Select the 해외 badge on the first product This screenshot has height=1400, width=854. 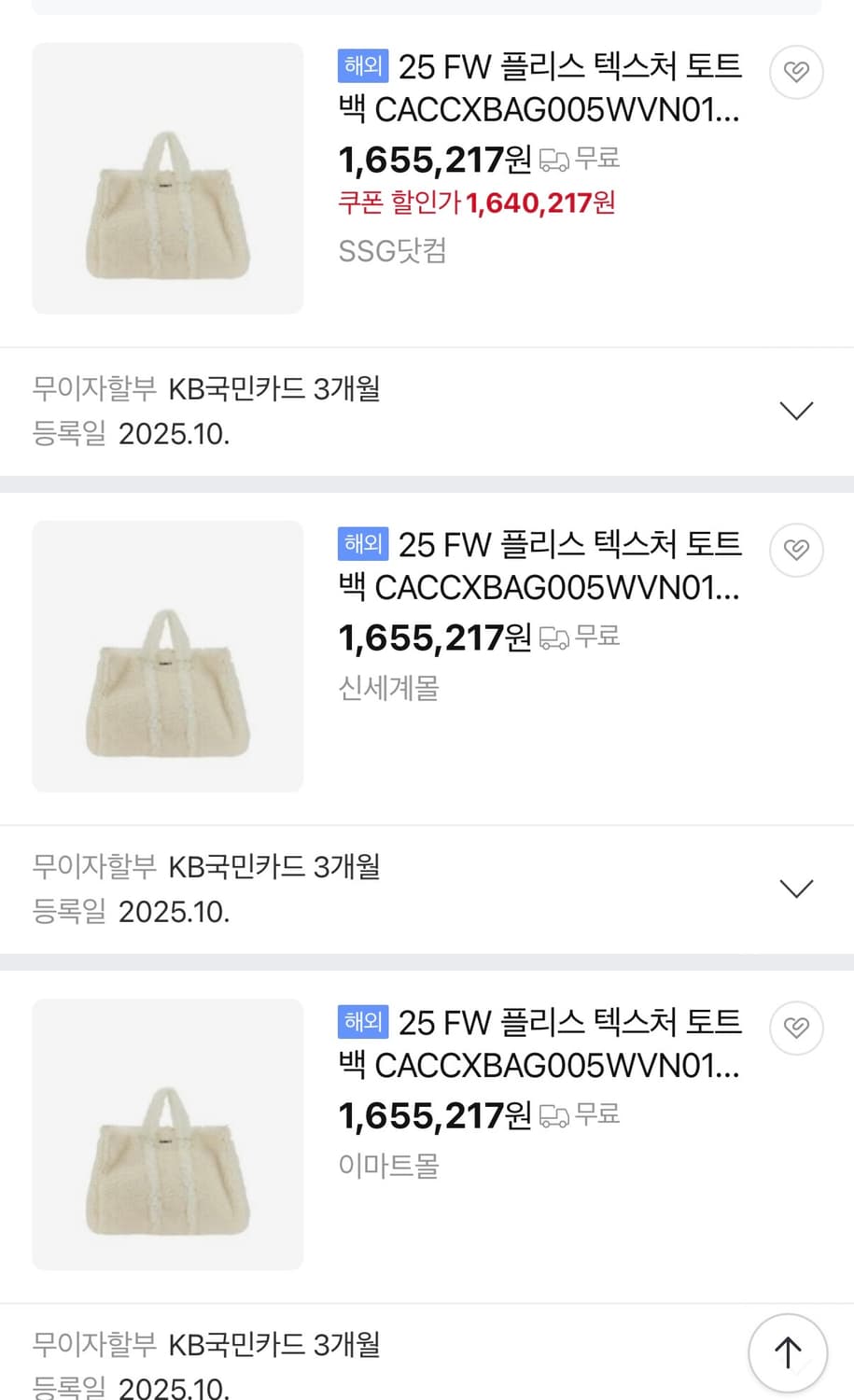coord(362,66)
